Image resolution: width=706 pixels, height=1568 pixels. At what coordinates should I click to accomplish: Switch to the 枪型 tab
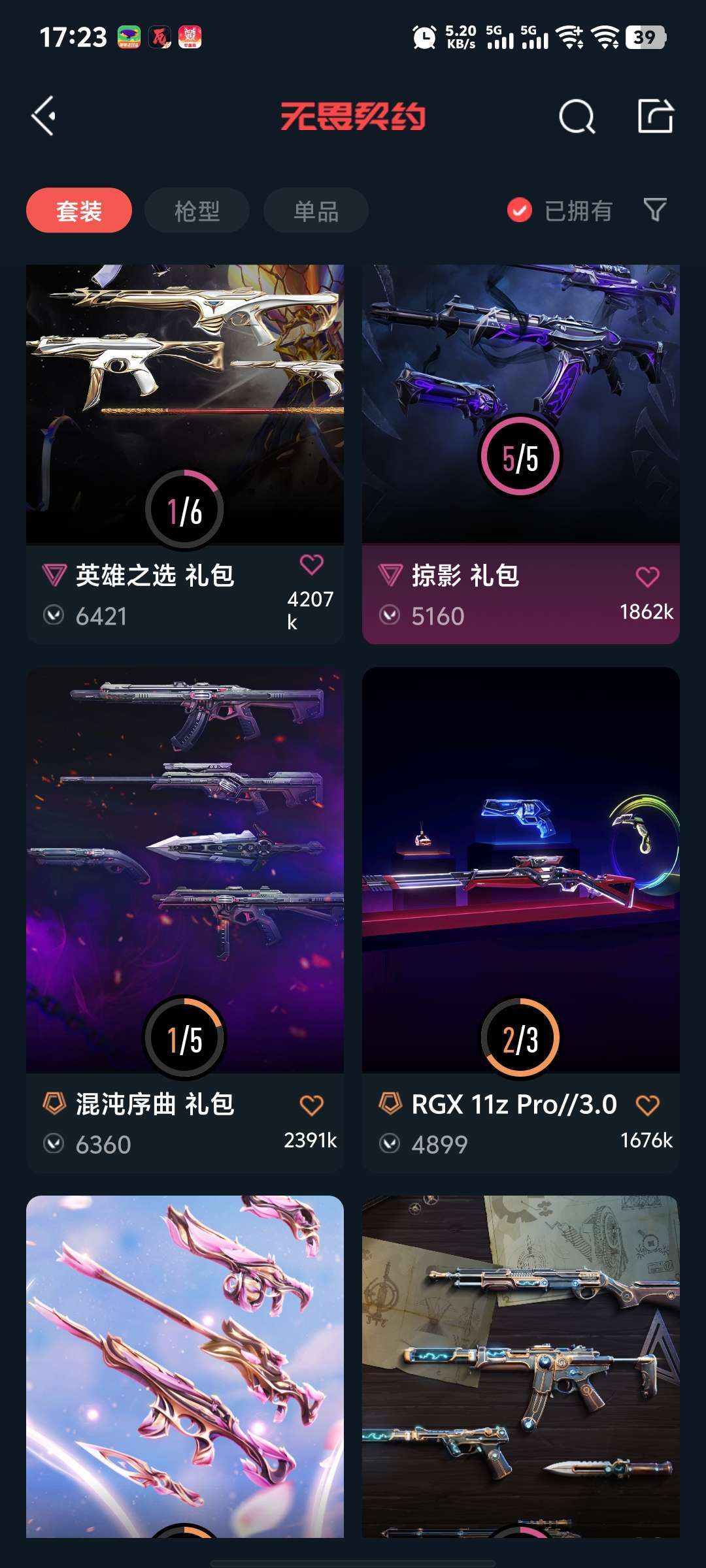[197, 210]
